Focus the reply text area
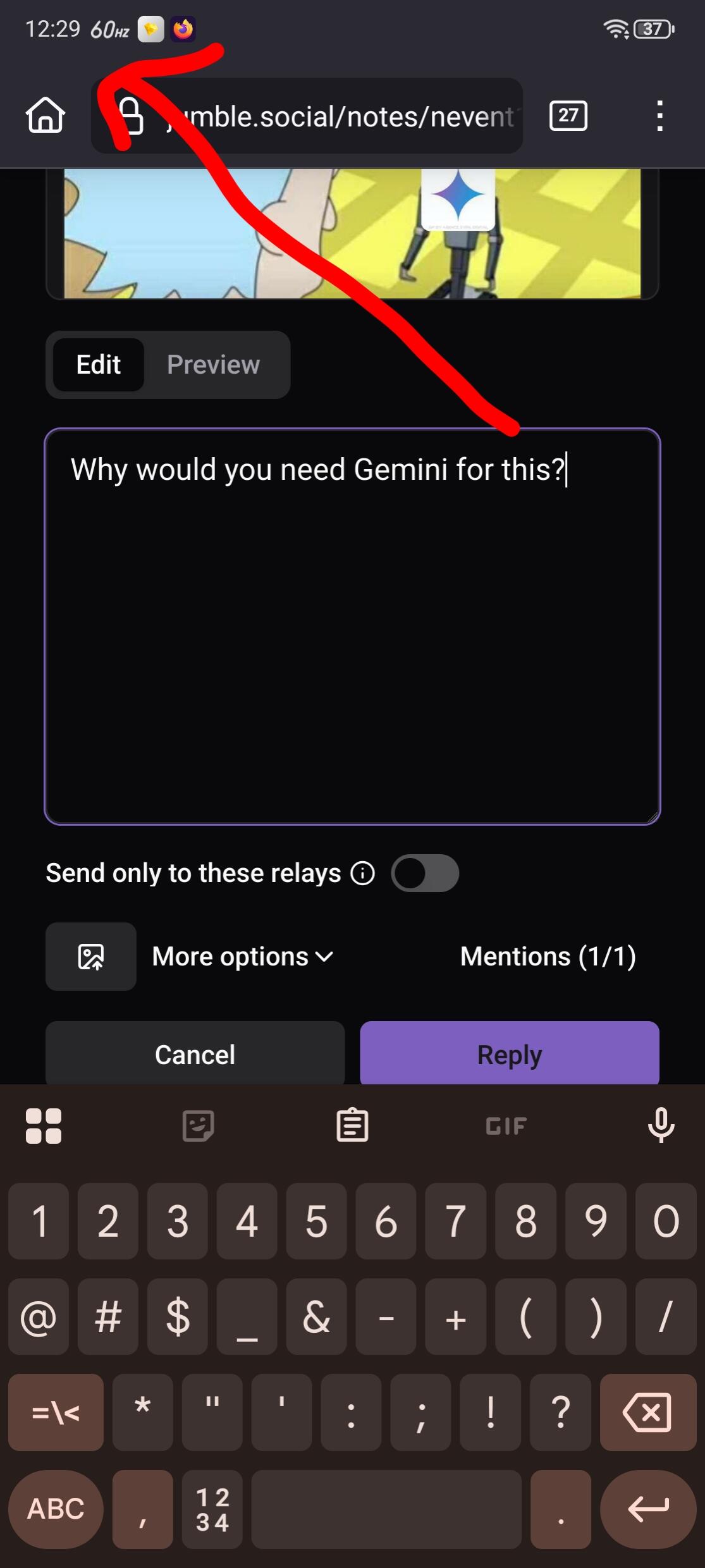This screenshot has height=1568, width=705. (352, 627)
